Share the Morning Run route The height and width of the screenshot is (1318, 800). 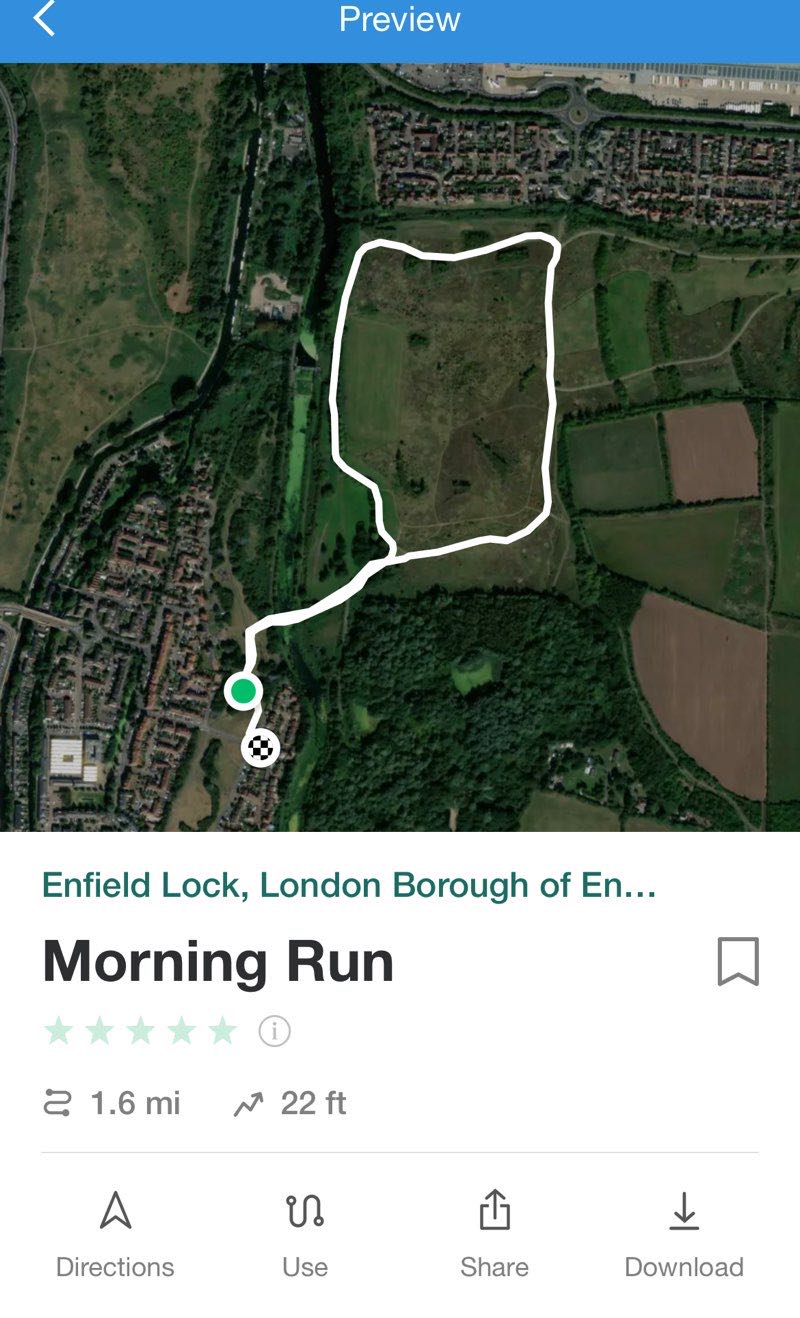pyautogui.click(x=494, y=1234)
